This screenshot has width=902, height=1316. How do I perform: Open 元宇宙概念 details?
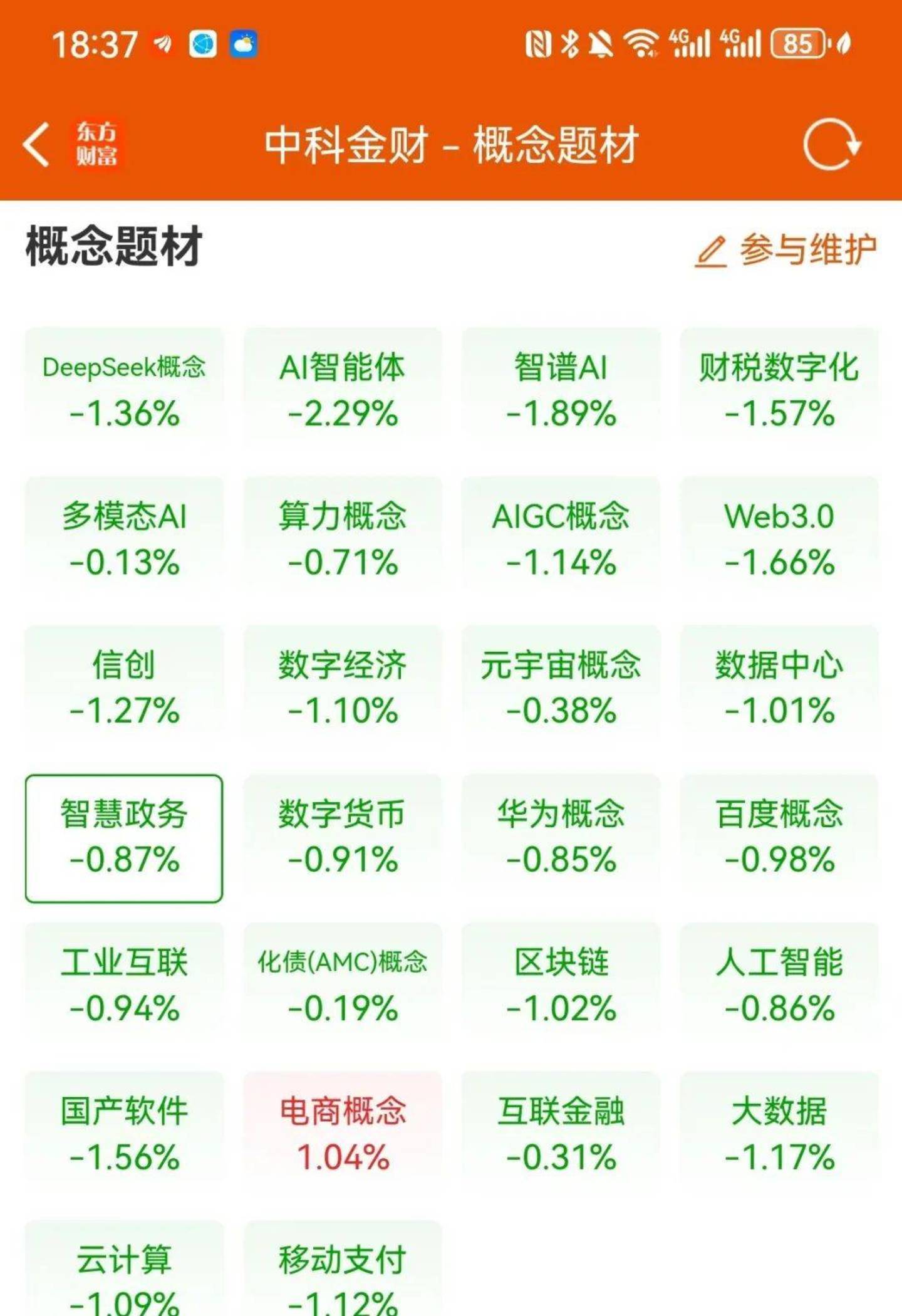[x=561, y=686]
